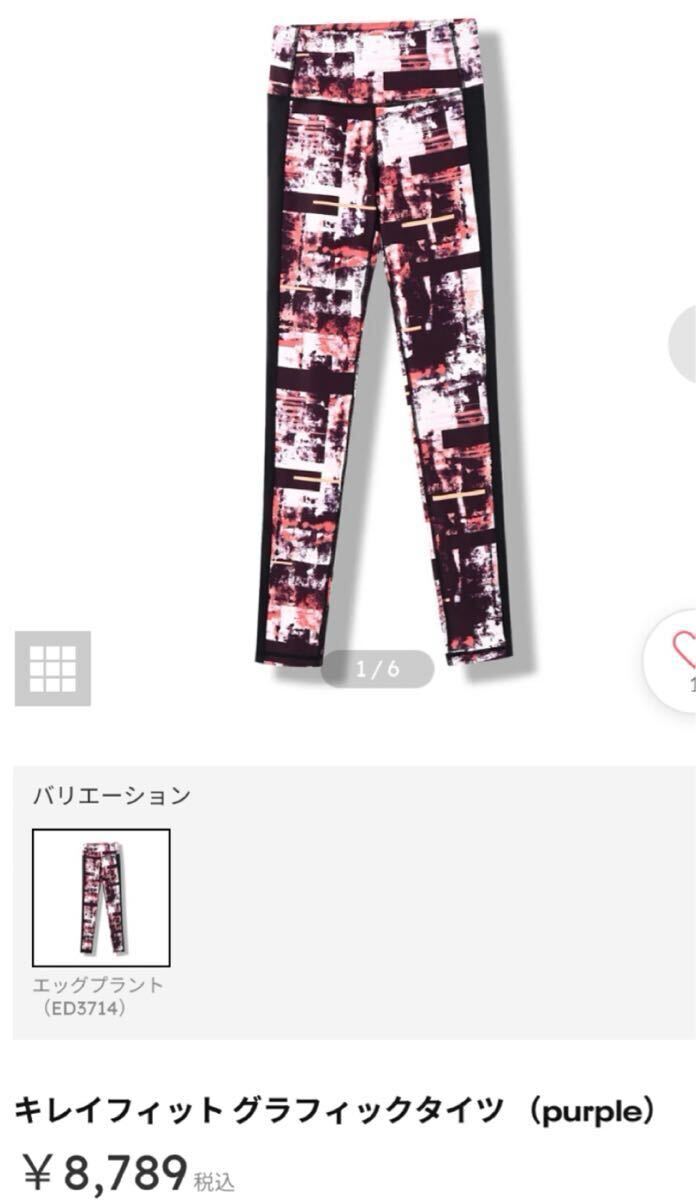Show the next product image

click(684, 343)
